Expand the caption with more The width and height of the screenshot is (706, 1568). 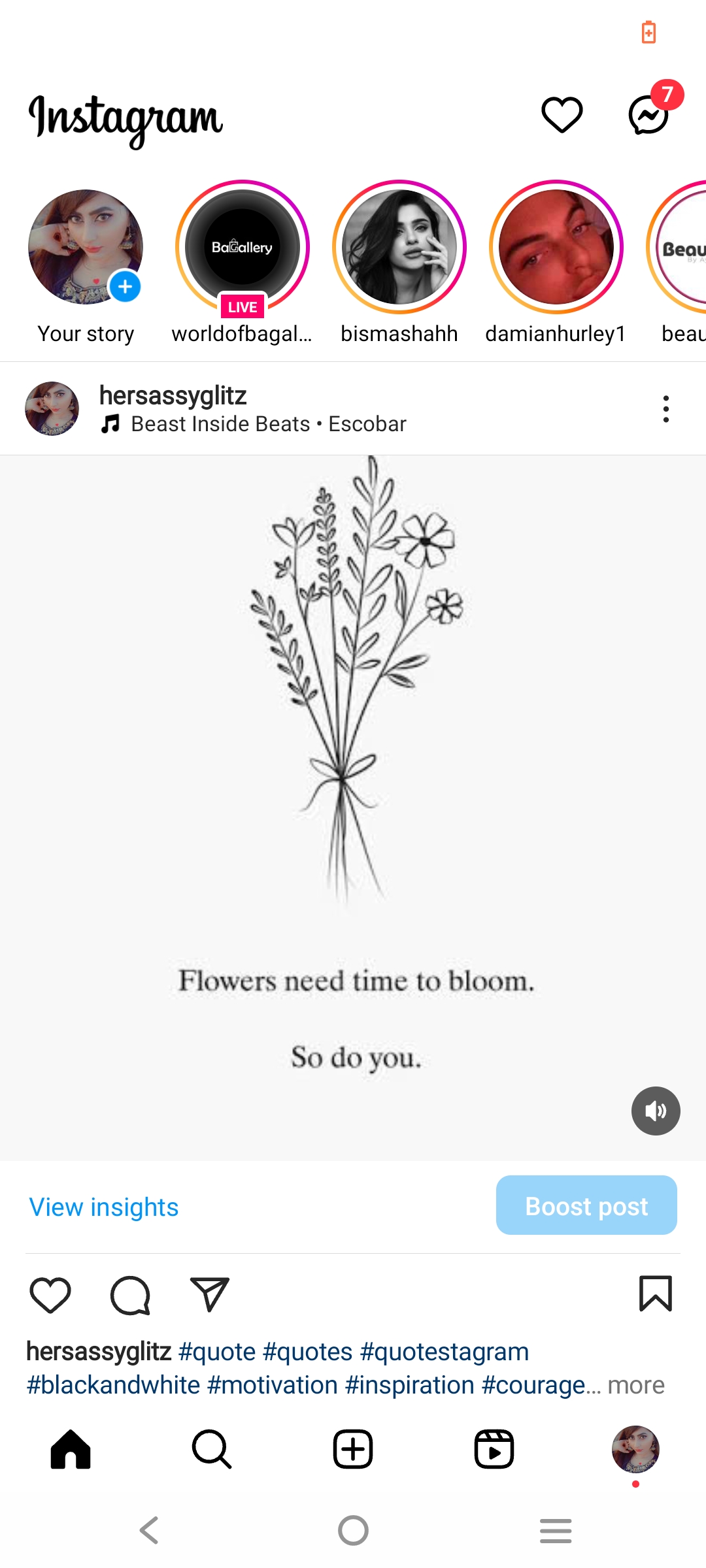[635, 1385]
